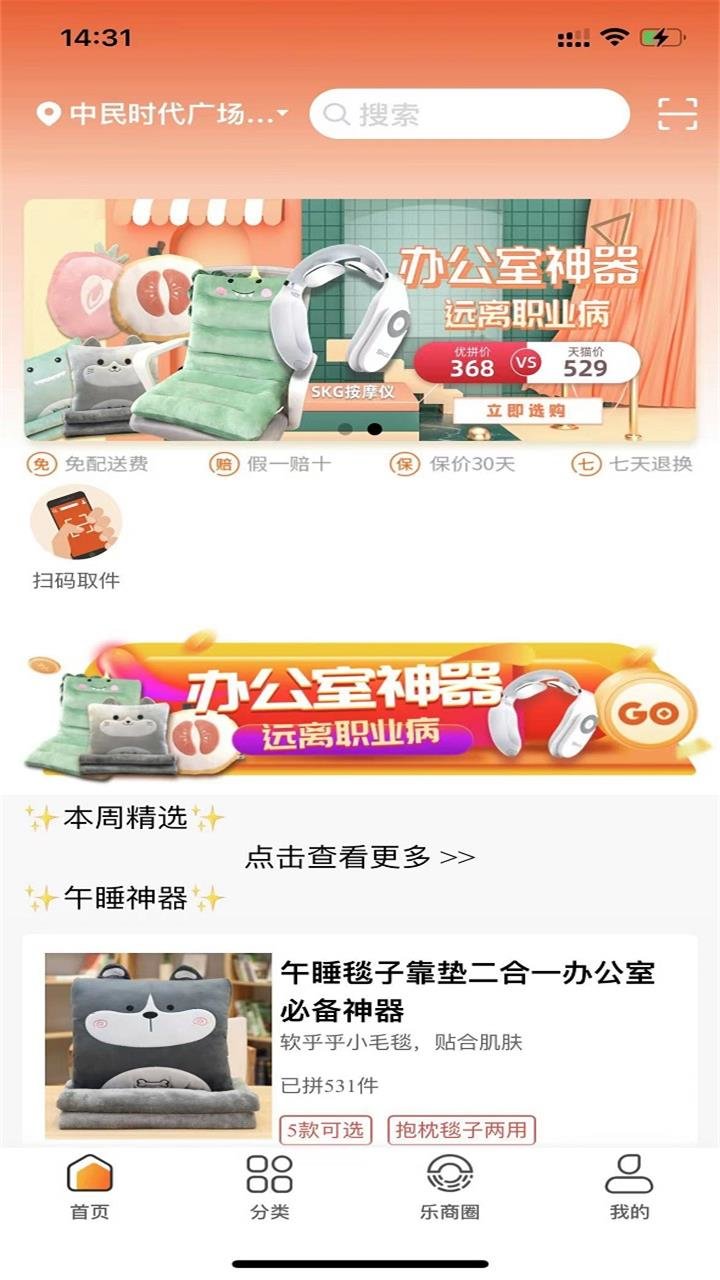Switch to the 首页 tab
This screenshot has height=1280, width=720.
pyautogui.click(x=90, y=1187)
